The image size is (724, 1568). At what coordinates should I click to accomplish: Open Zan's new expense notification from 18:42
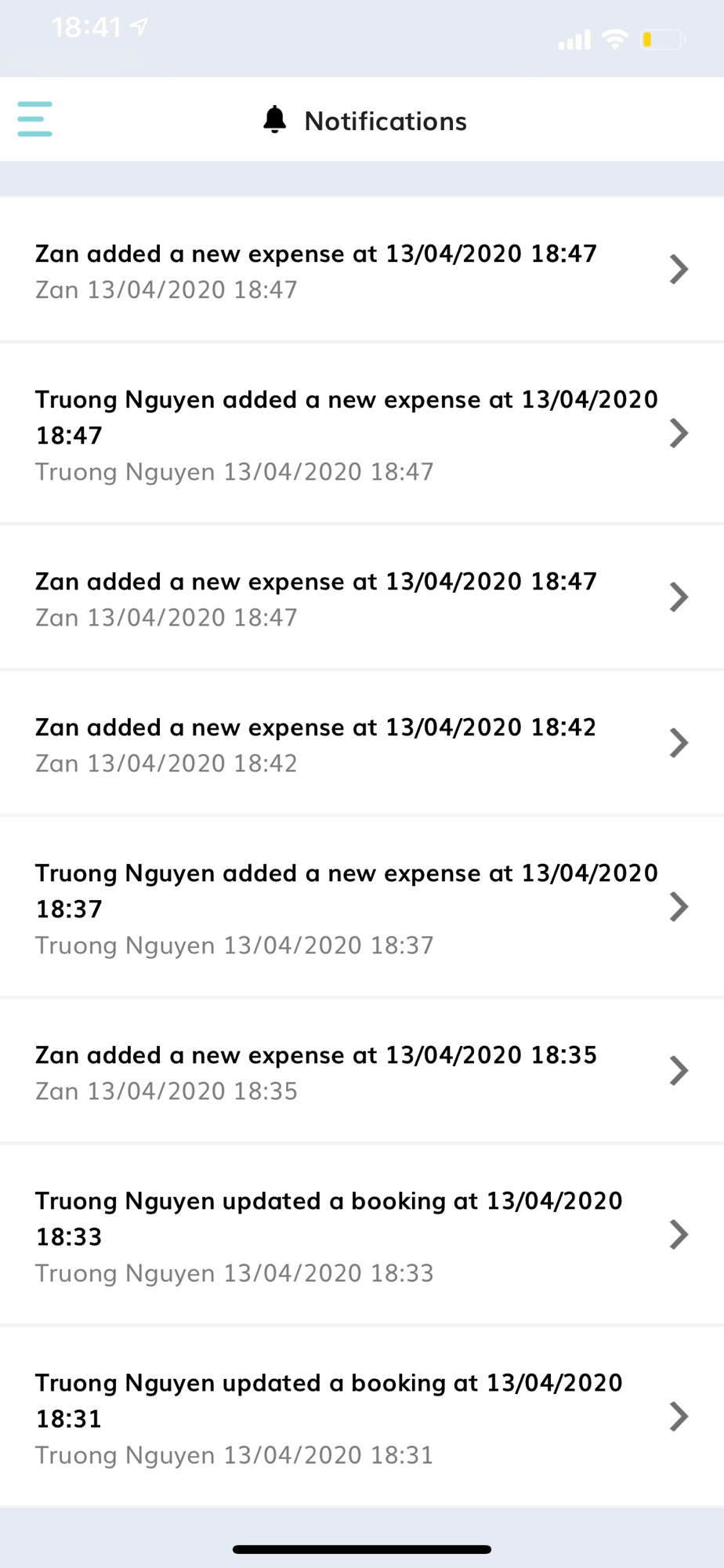tap(362, 743)
